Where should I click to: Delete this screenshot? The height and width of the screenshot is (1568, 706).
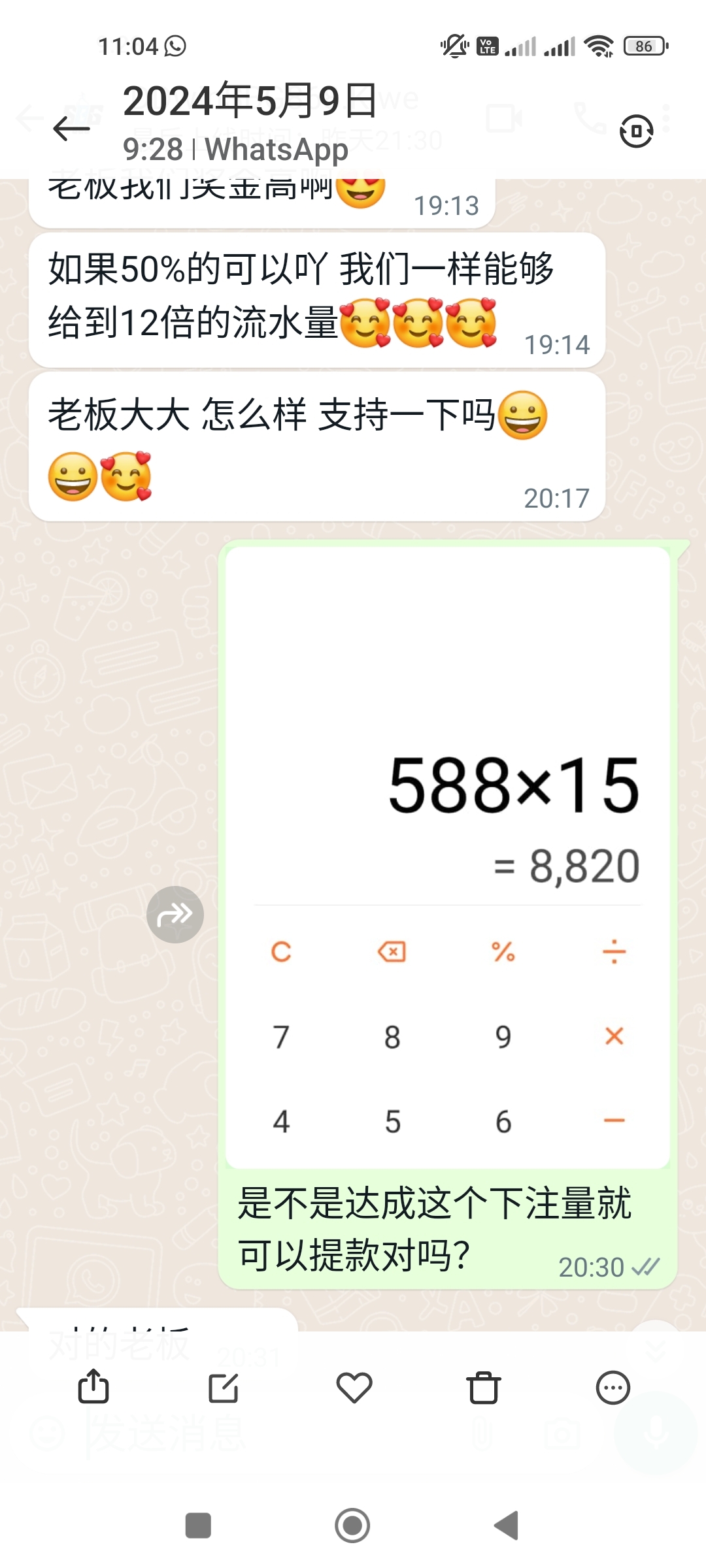pyautogui.click(x=483, y=1388)
